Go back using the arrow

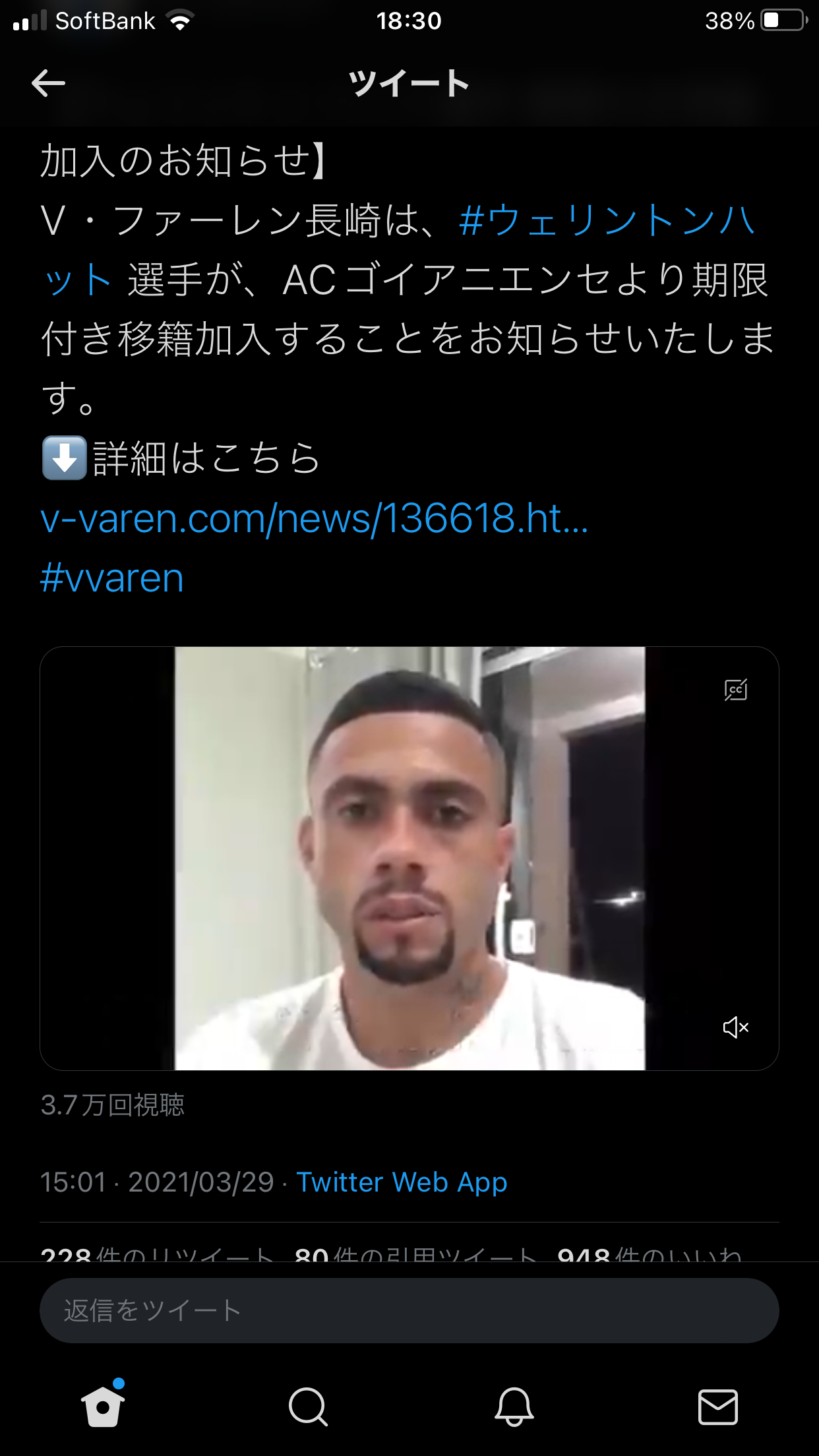point(48,84)
